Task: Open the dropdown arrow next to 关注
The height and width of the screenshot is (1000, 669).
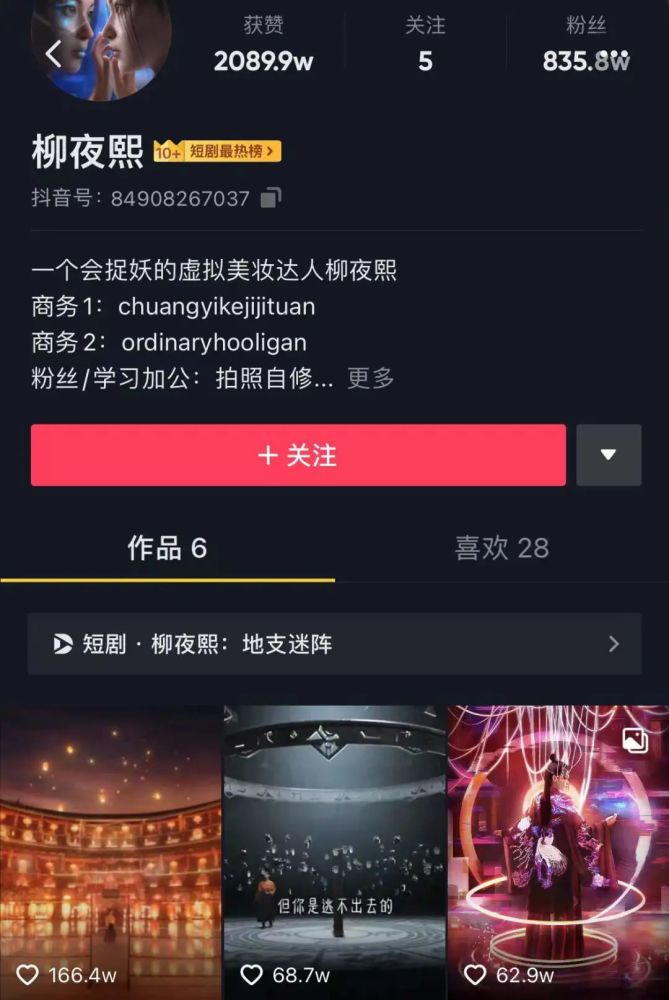Action: point(608,455)
